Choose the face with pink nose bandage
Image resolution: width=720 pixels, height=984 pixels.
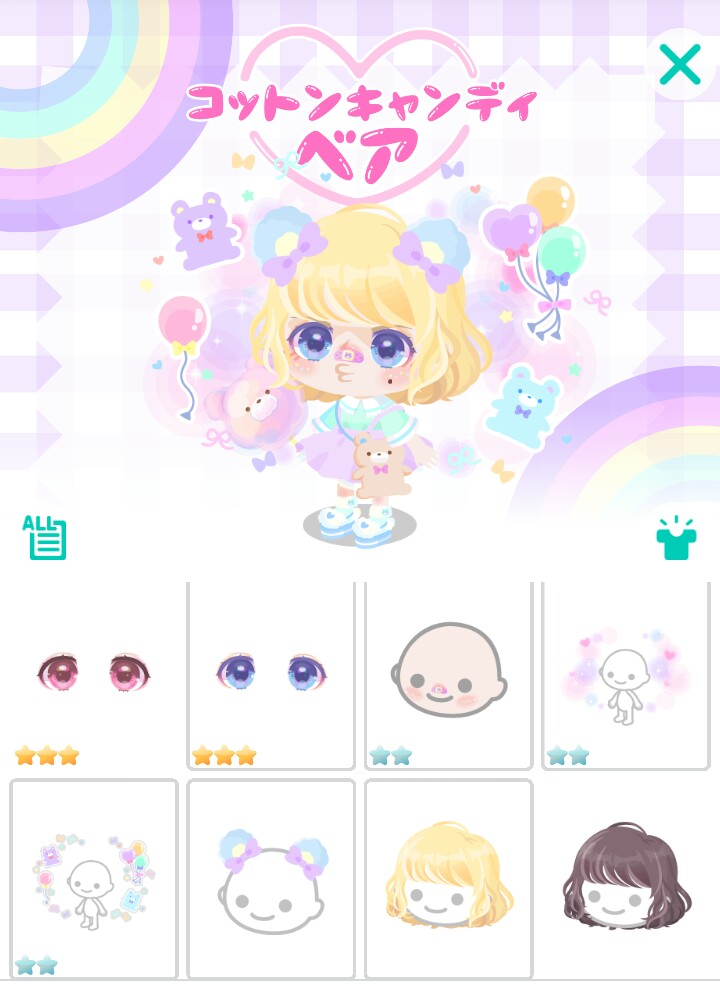click(448, 674)
